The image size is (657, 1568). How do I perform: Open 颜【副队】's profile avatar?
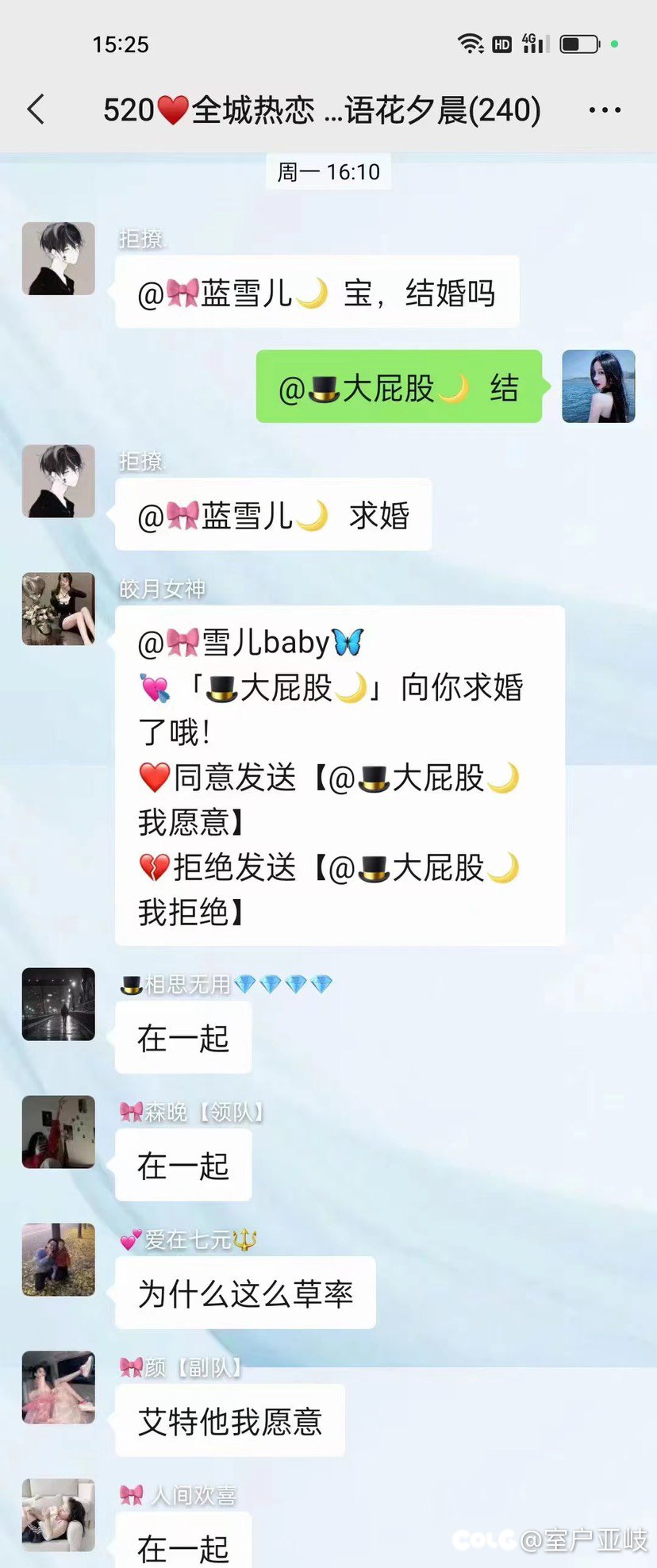pos(59,1388)
